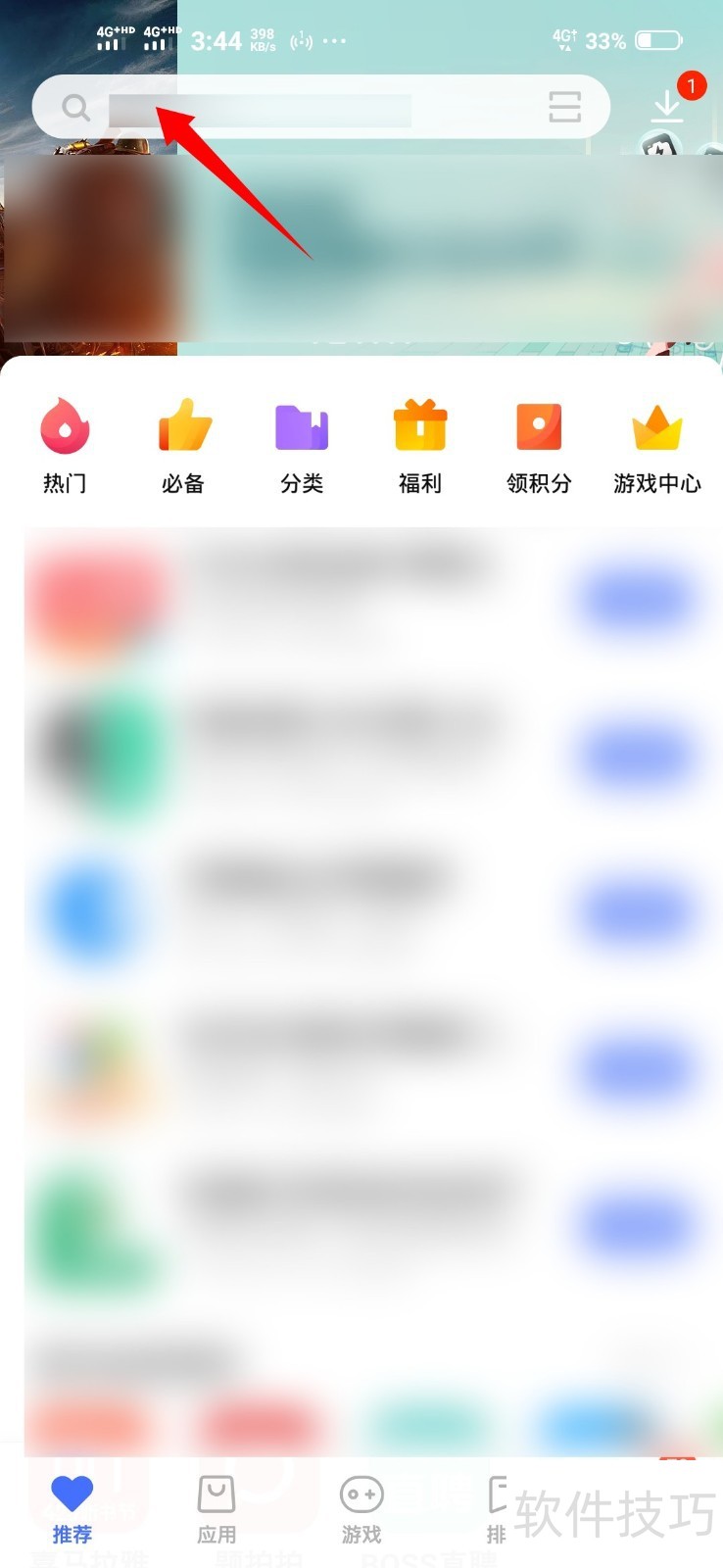Switch to the 推荐 tab

click(x=72, y=1509)
